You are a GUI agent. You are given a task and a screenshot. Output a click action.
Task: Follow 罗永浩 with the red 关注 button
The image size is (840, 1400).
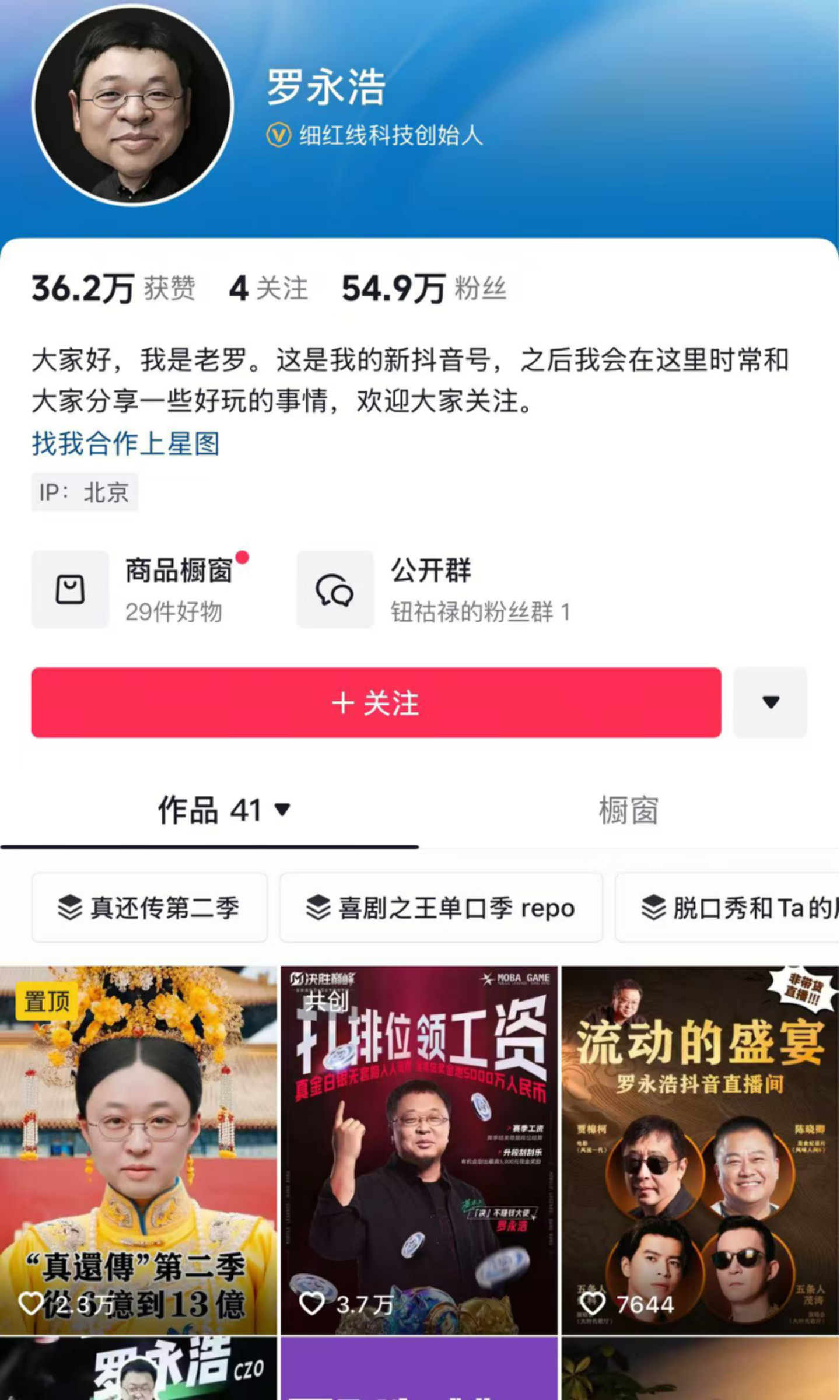click(376, 702)
